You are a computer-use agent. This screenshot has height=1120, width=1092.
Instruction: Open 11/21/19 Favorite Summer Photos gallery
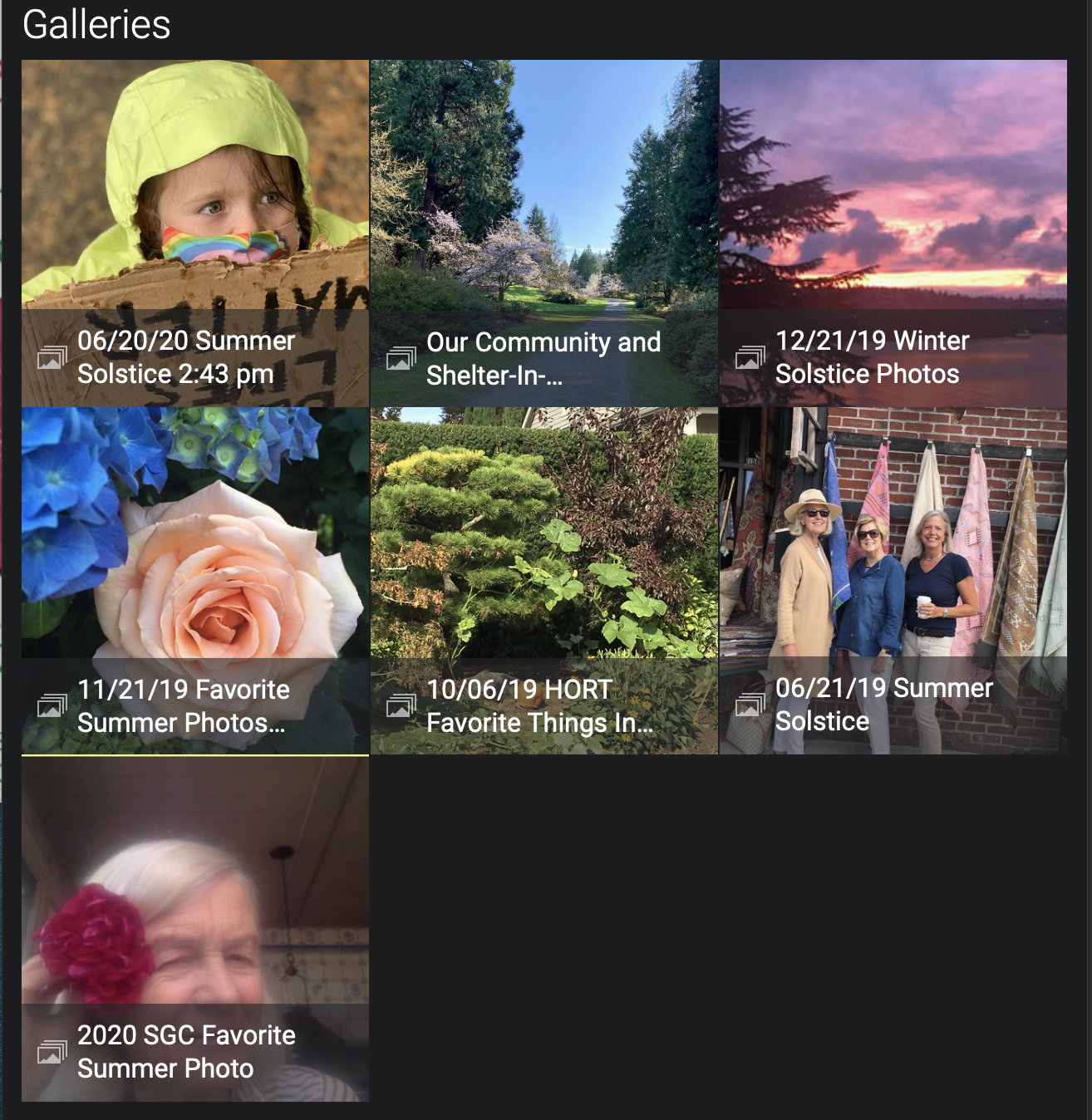tap(195, 581)
